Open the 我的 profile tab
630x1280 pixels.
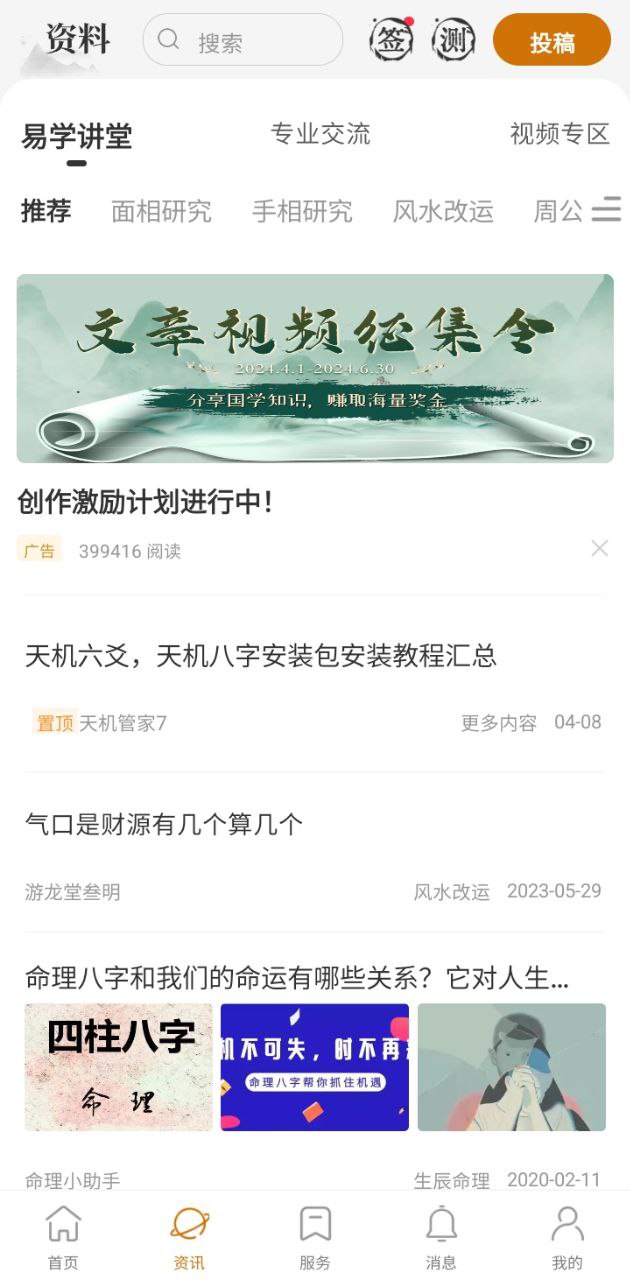click(x=567, y=1238)
